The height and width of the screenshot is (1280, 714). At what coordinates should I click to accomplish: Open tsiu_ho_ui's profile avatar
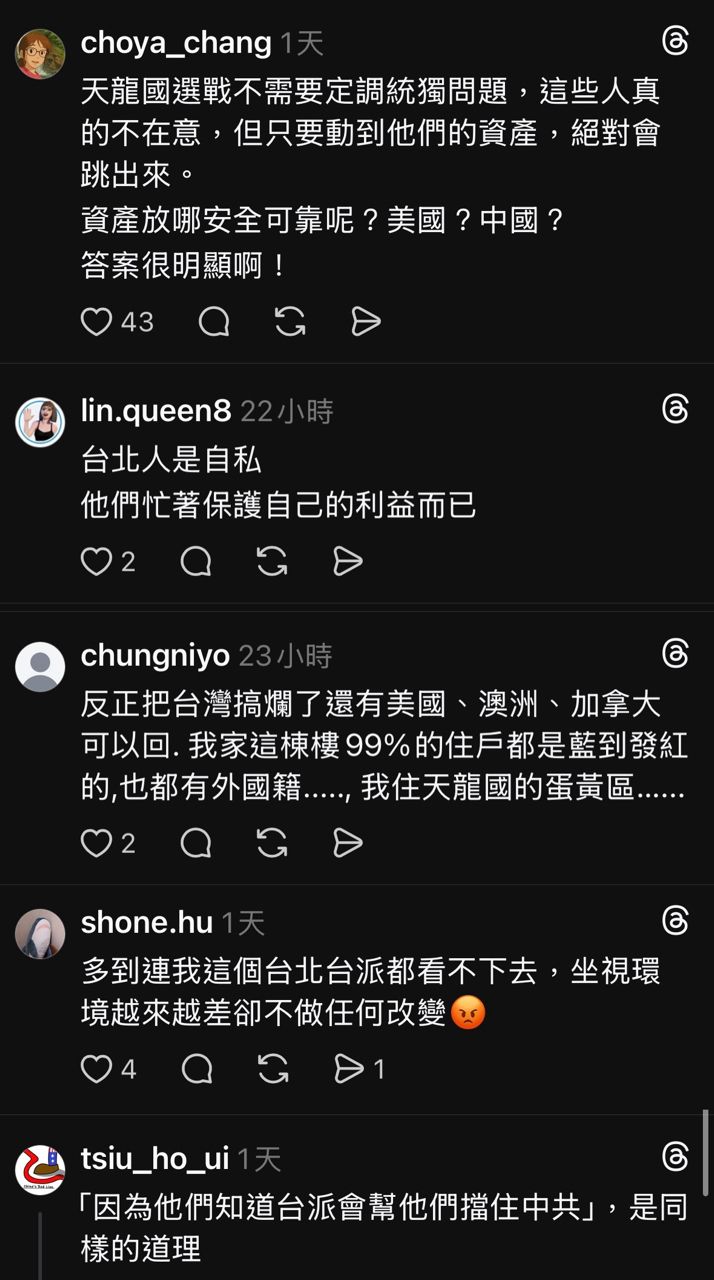click(40, 1169)
